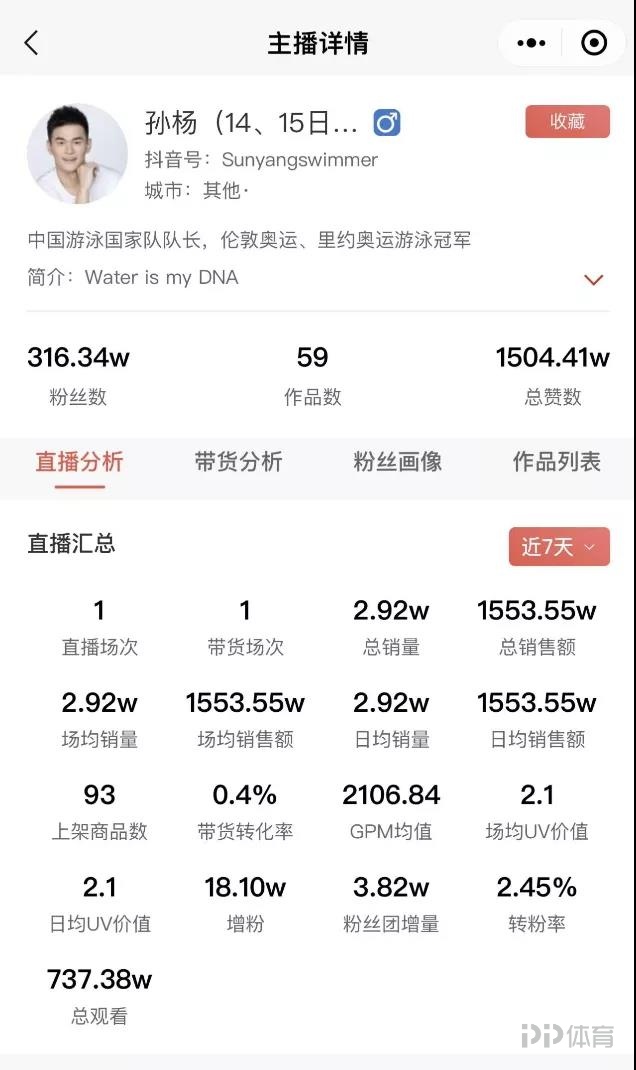This screenshot has width=636, height=1070.
Task: Close the mini-program via circle icon
Action: (594, 42)
